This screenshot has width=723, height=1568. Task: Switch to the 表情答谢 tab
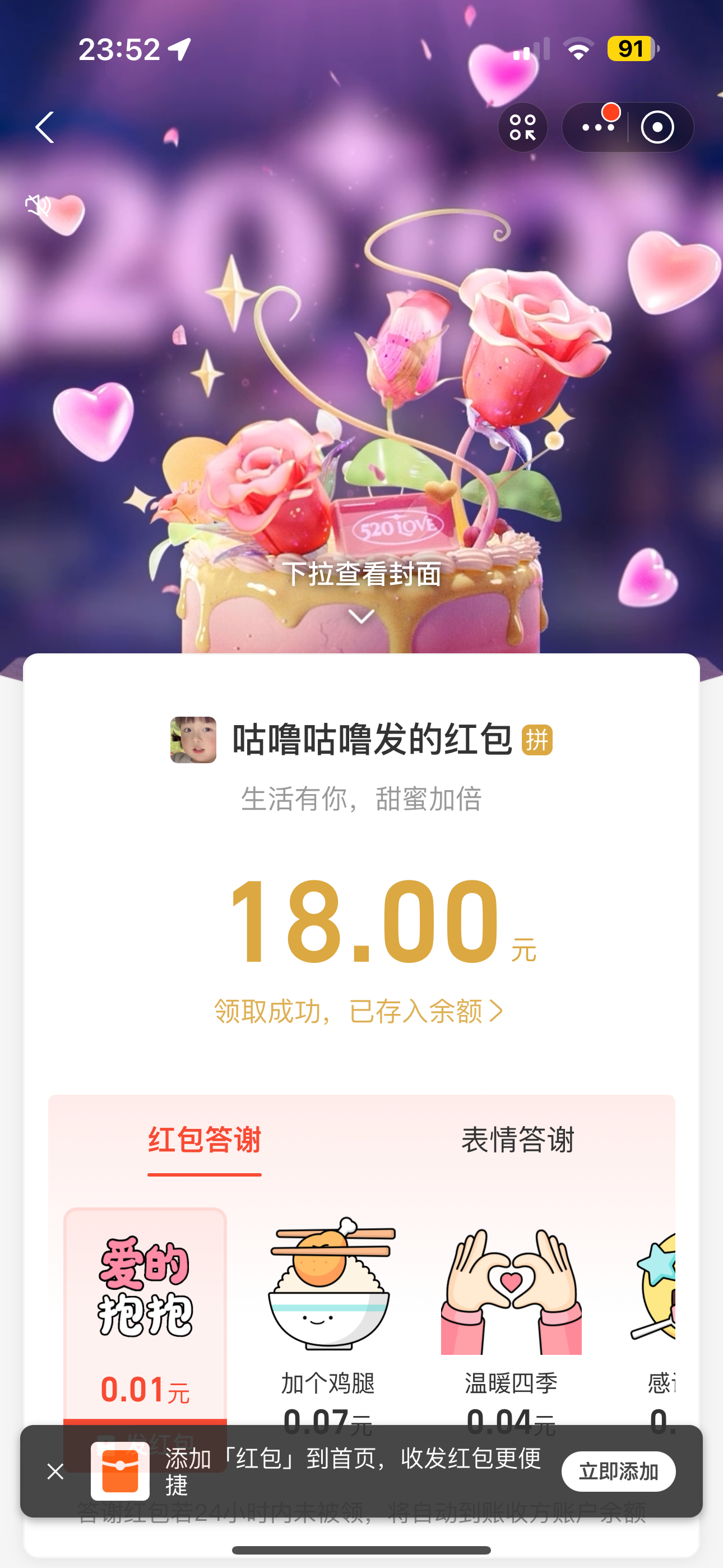coord(518,1141)
